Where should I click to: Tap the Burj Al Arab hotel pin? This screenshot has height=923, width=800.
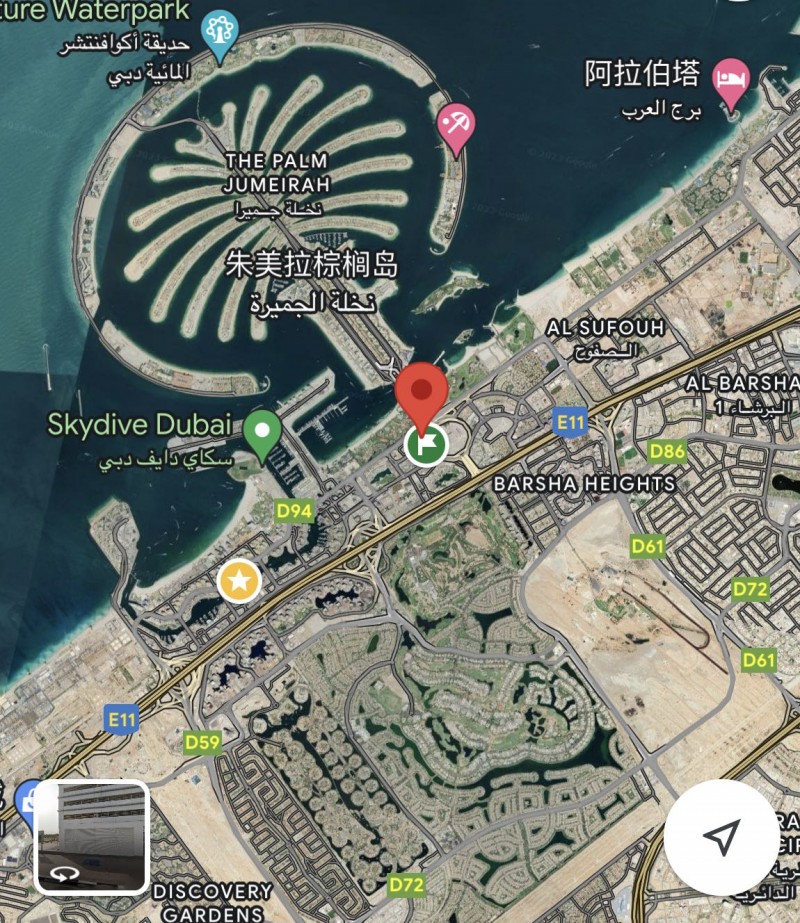click(732, 80)
